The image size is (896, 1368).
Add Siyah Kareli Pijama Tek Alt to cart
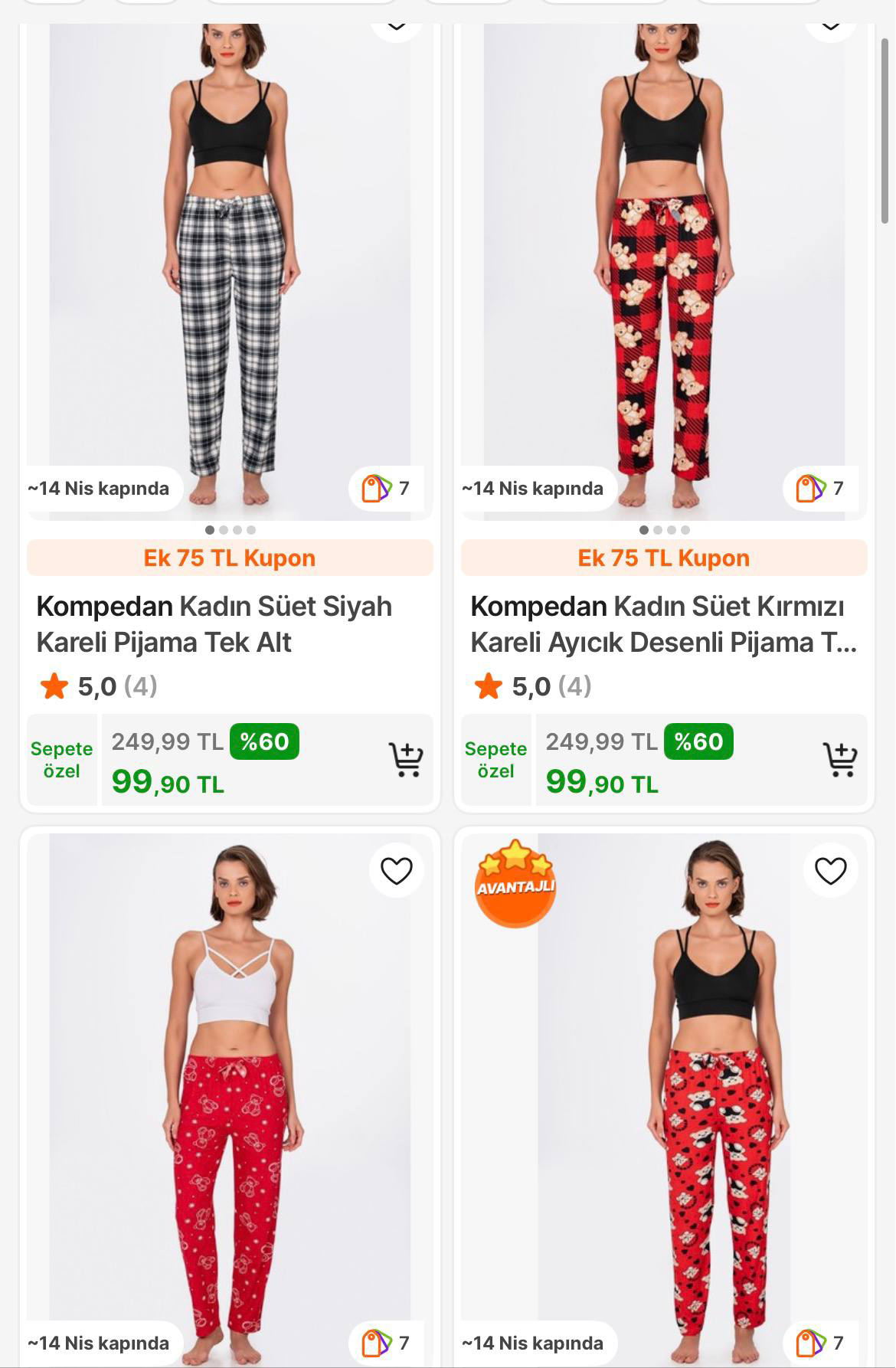click(405, 759)
